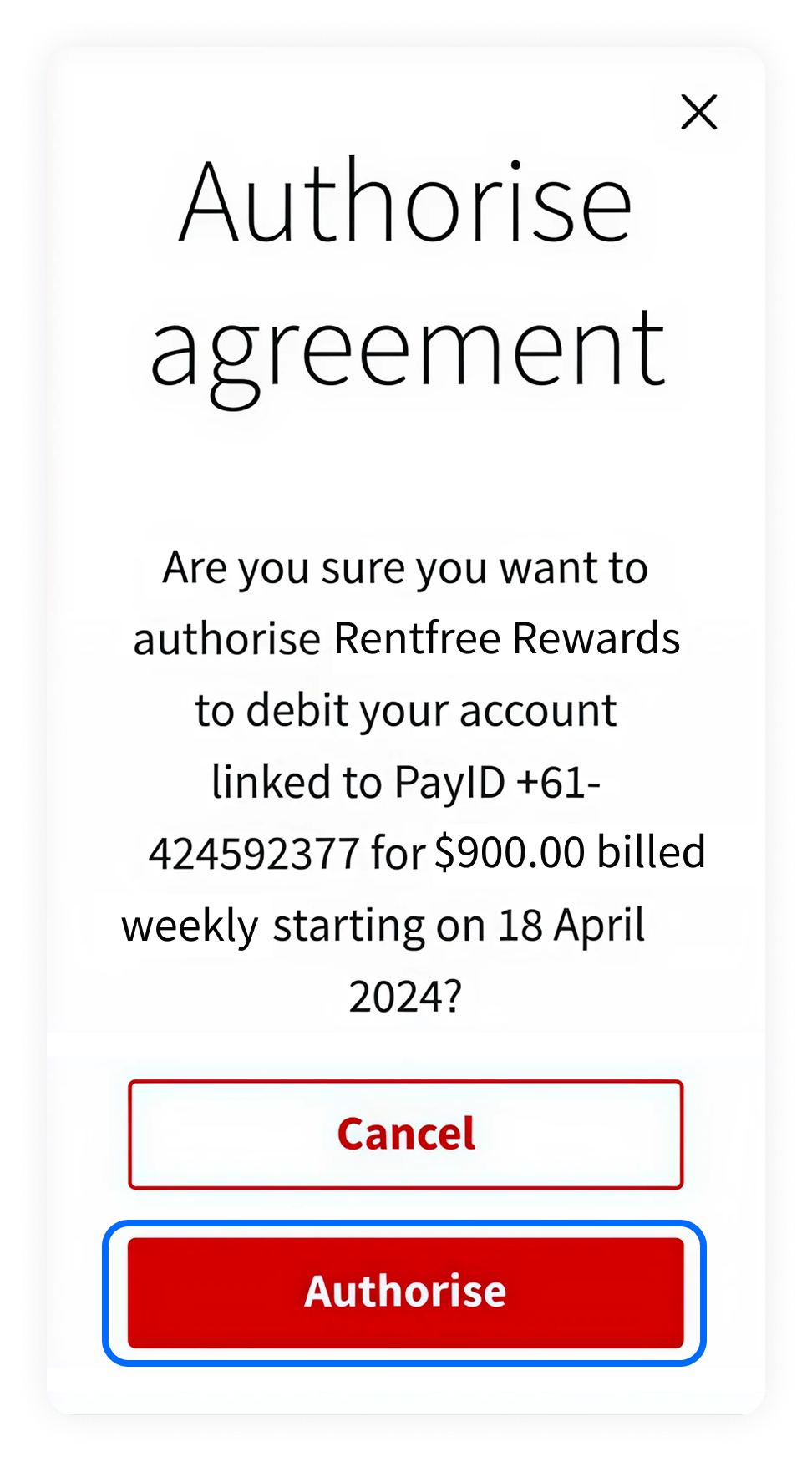Image resolution: width=812 pixels, height=1462 pixels.
Task: Close the Authorise agreement dialog
Action: tap(698, 112)
